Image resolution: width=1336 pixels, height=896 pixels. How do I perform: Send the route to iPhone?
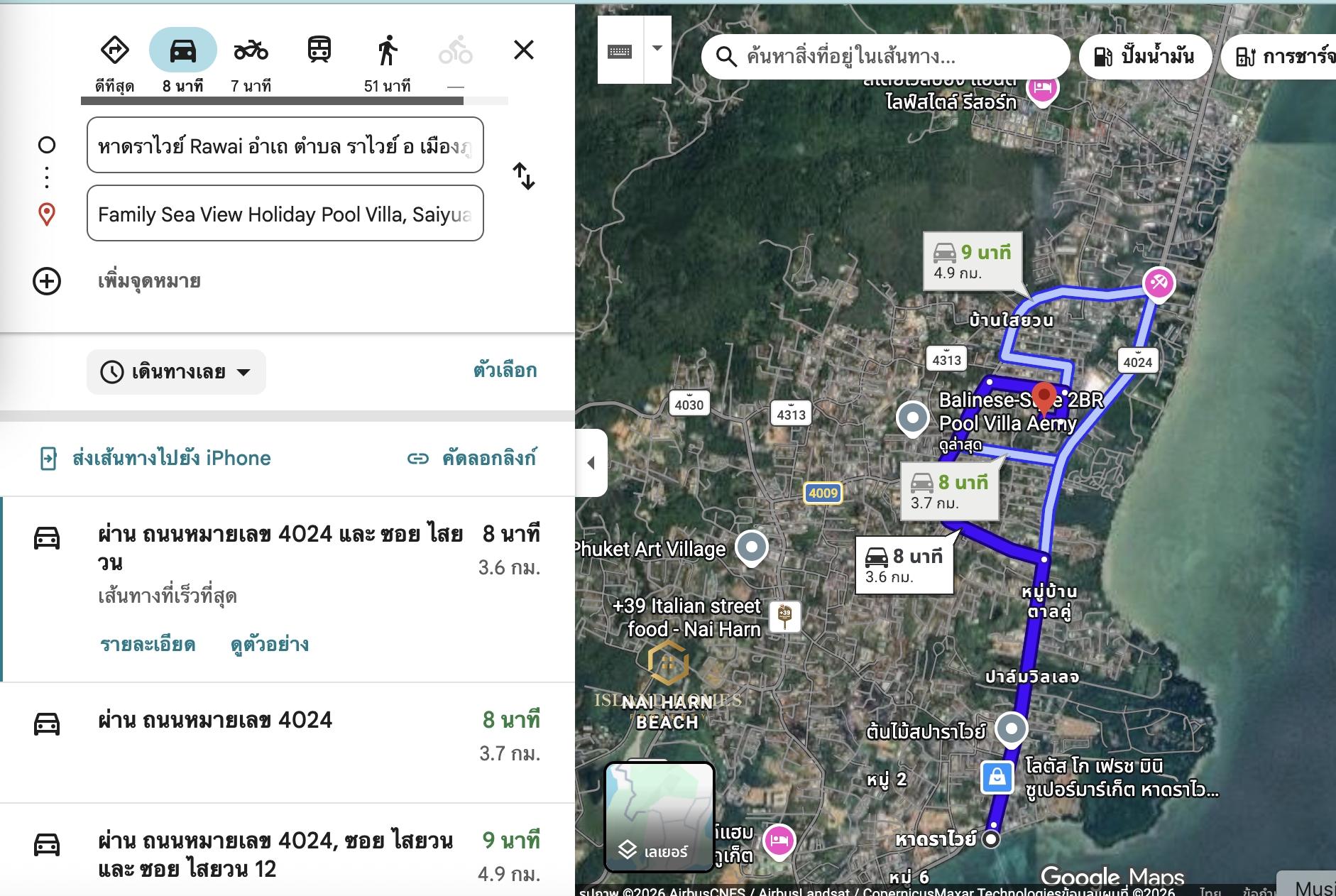click(x=156, y=458)
